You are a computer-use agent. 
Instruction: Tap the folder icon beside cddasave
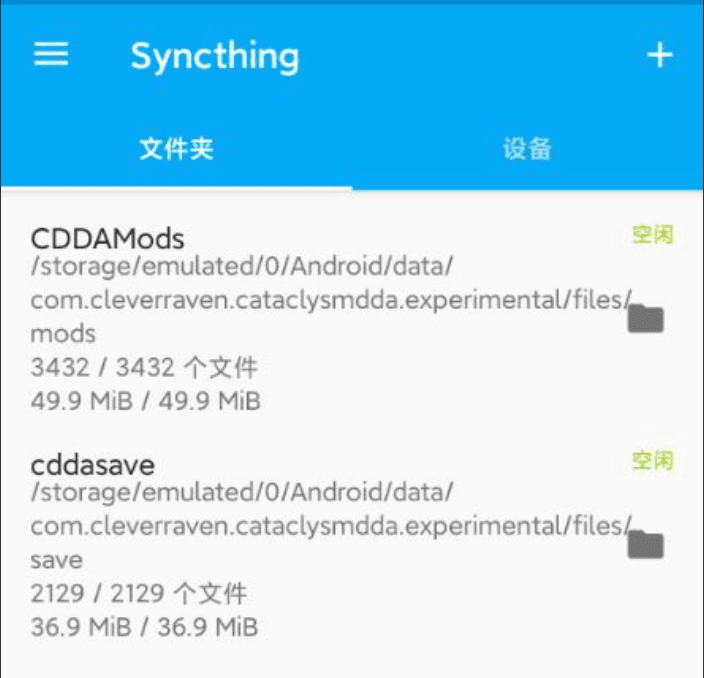[646, 544]
